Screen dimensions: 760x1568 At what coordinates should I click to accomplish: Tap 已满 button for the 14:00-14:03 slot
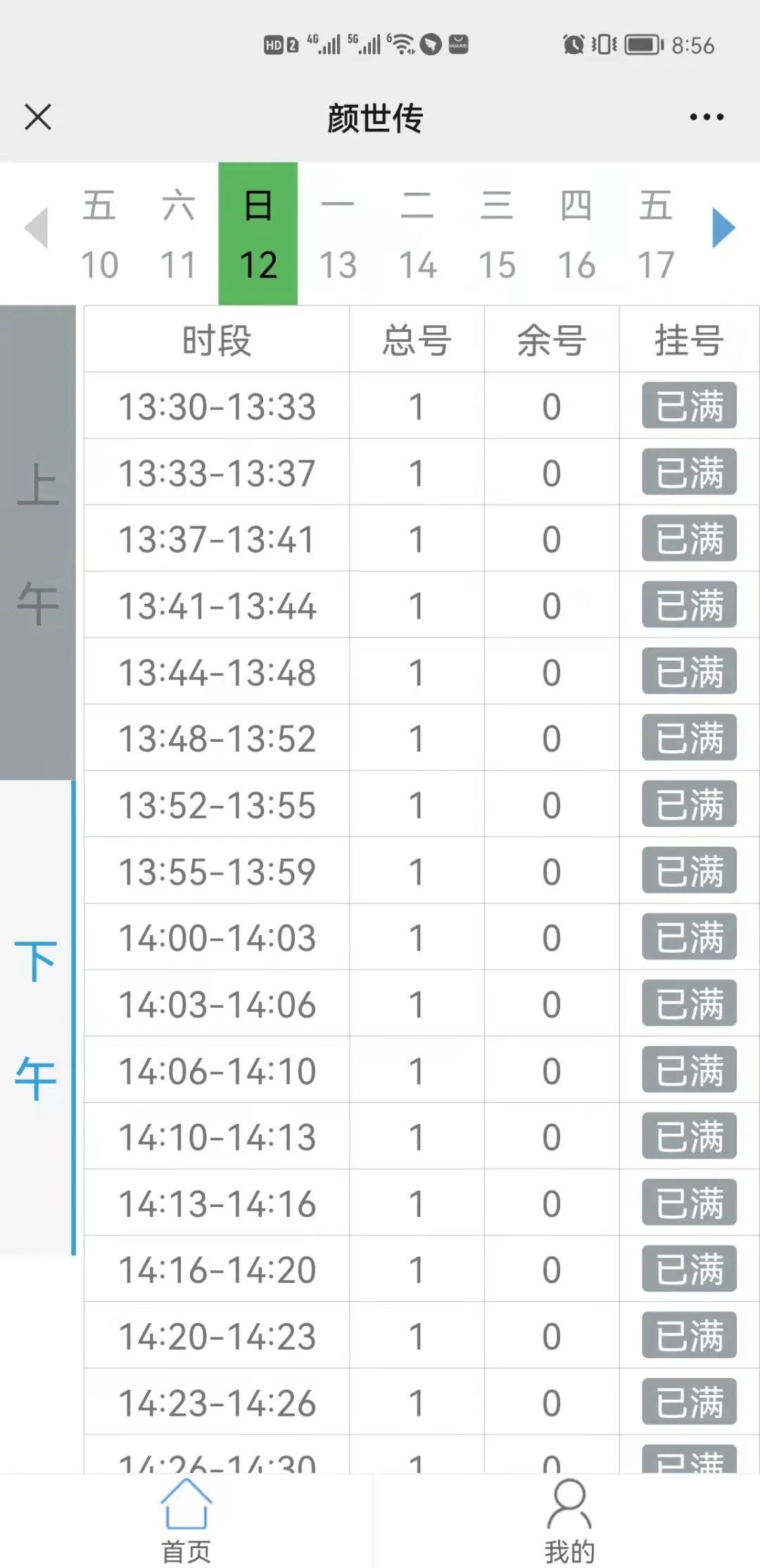[x=689, y=937]
